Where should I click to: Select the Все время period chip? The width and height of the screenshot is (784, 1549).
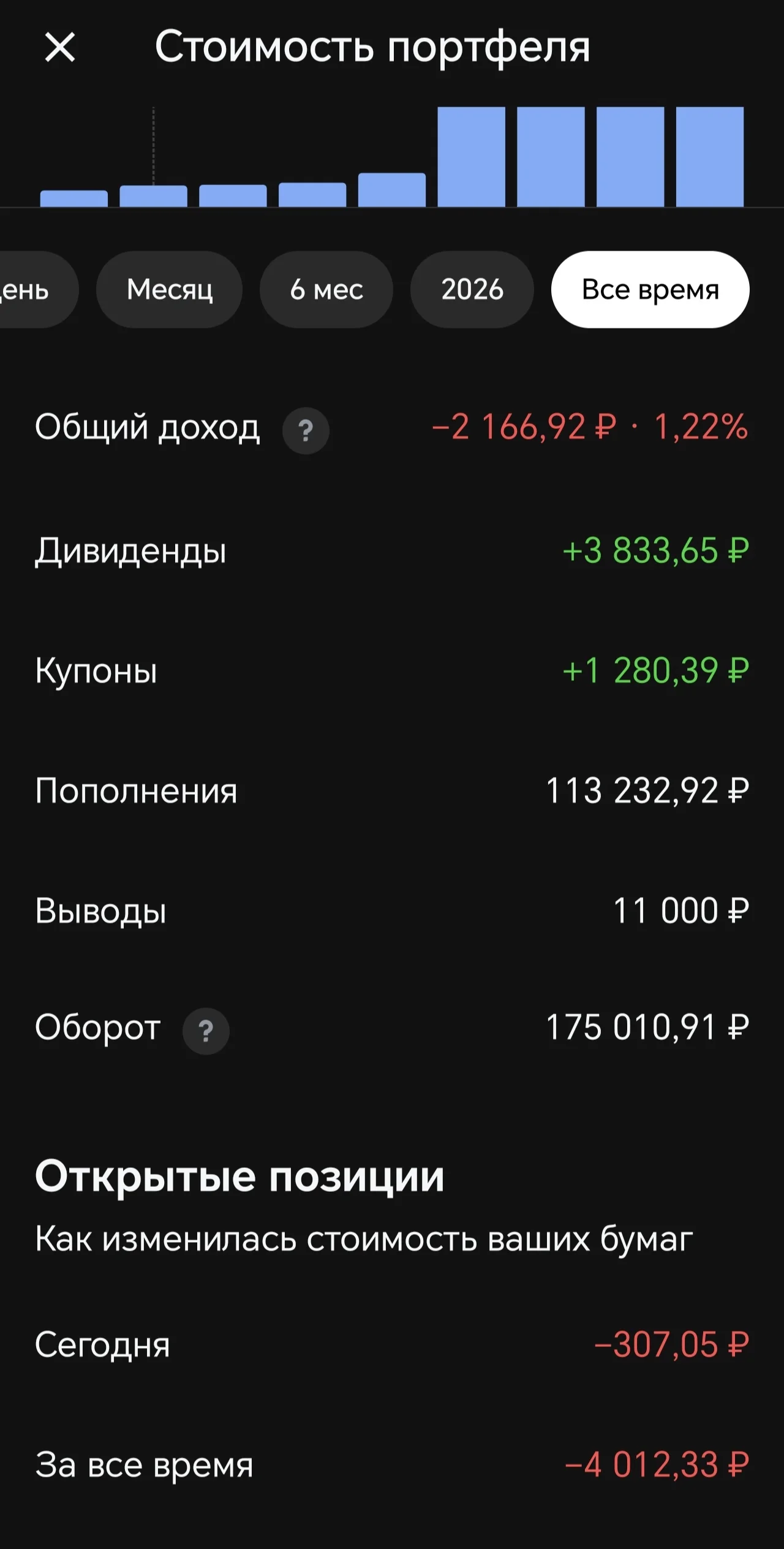[x=650, y=289]
